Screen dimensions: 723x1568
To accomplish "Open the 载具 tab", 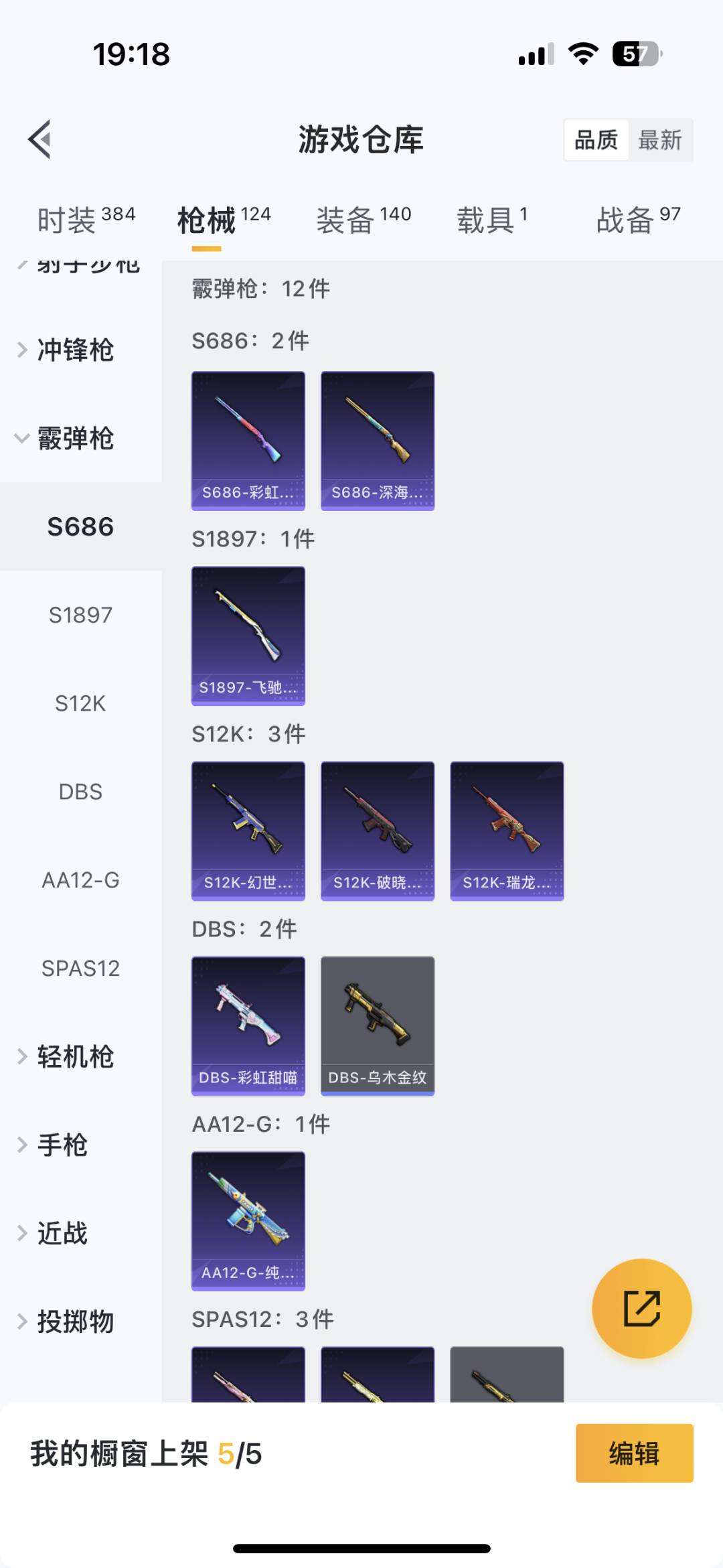I will coord(492,220).
